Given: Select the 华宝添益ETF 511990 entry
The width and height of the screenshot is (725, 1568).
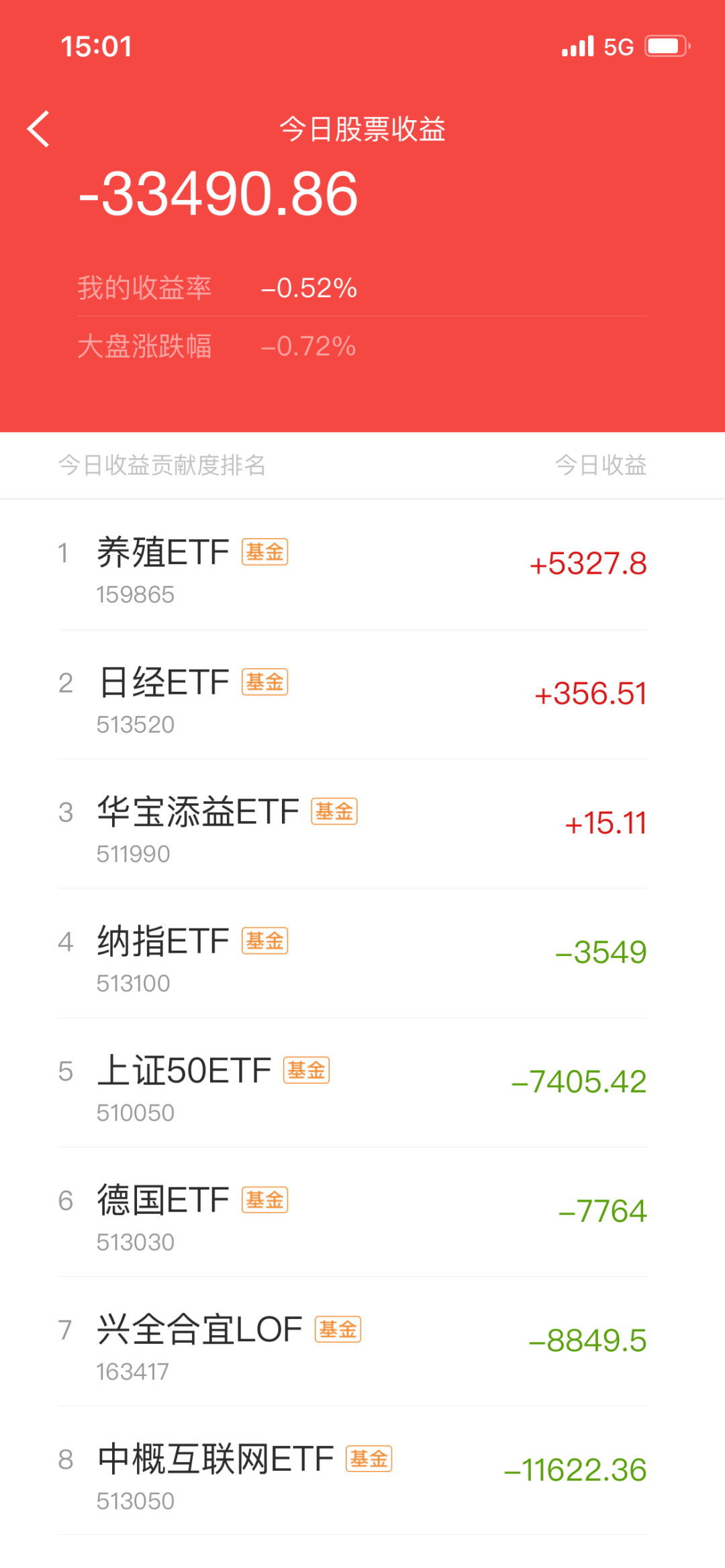Looking at the screenshot, I should (362, 824).
